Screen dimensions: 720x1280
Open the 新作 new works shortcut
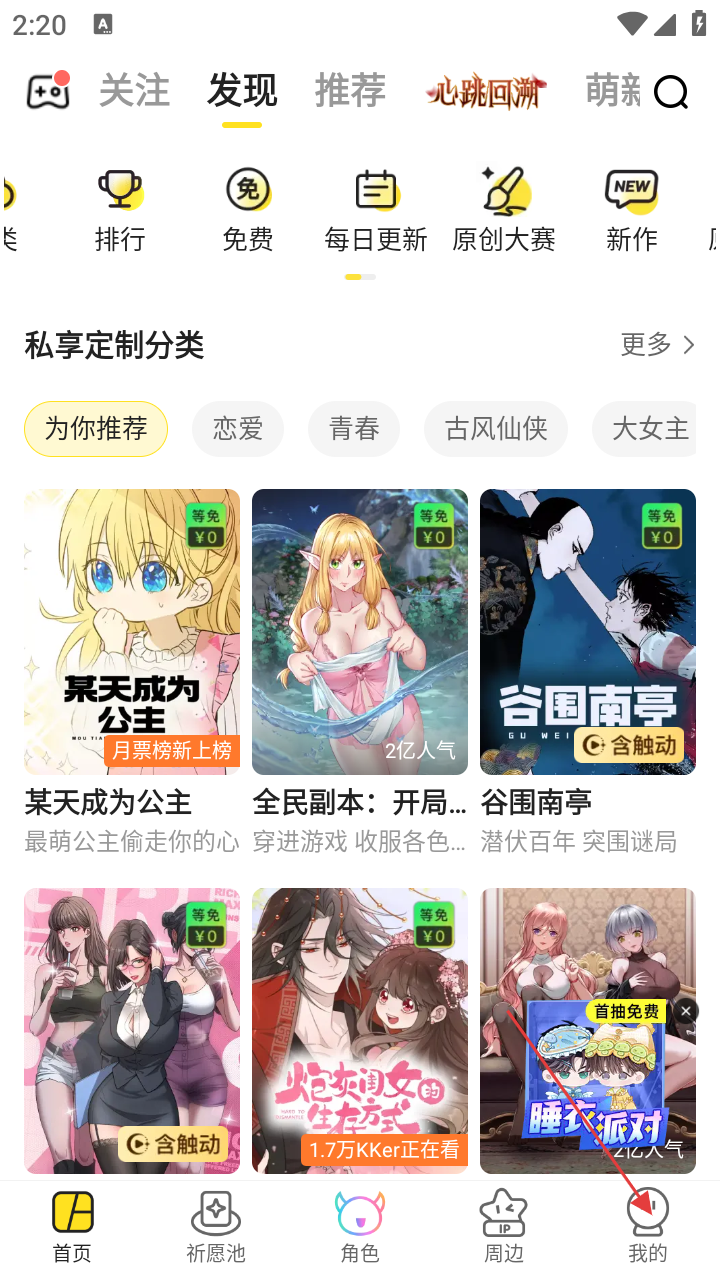(632, 210)
